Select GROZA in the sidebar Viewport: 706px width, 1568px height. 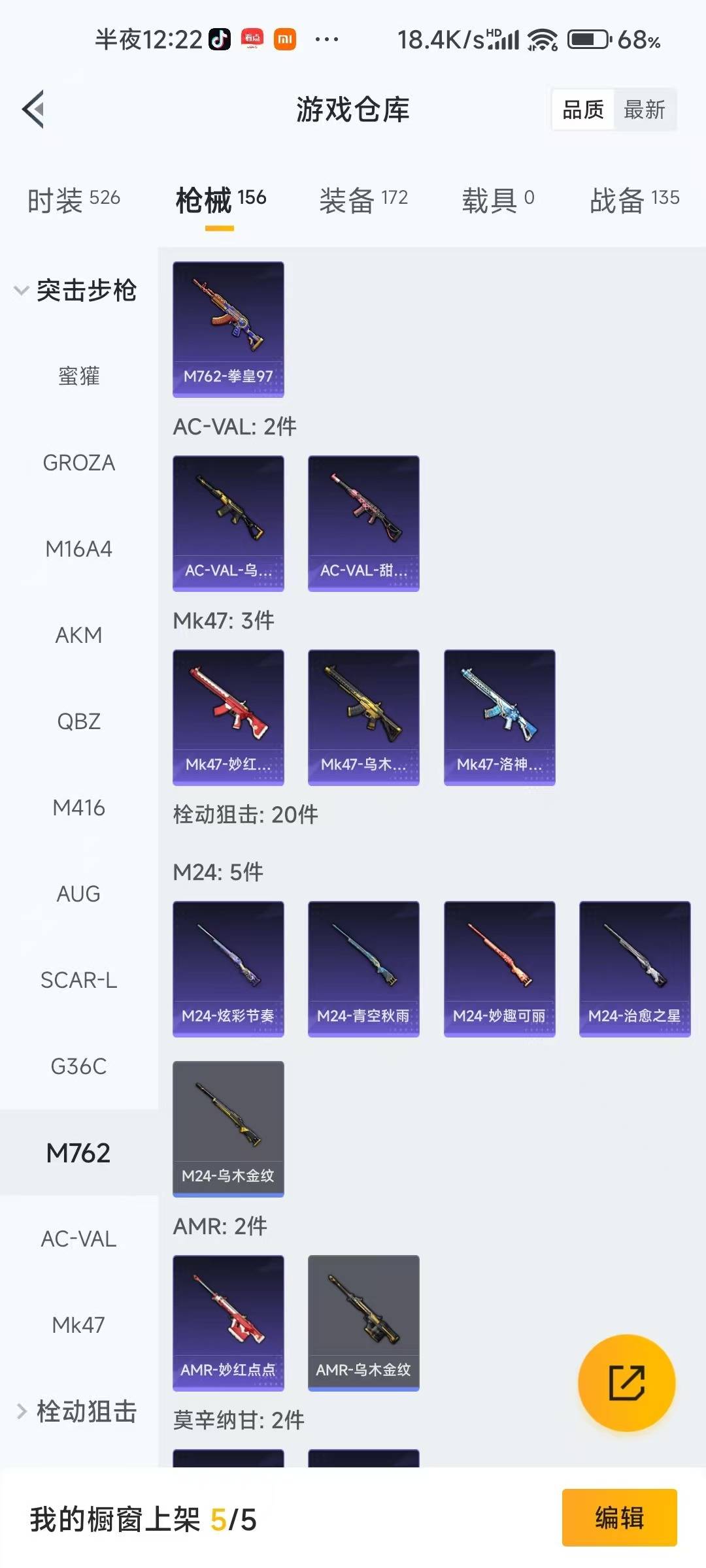(x=78, y=463)
